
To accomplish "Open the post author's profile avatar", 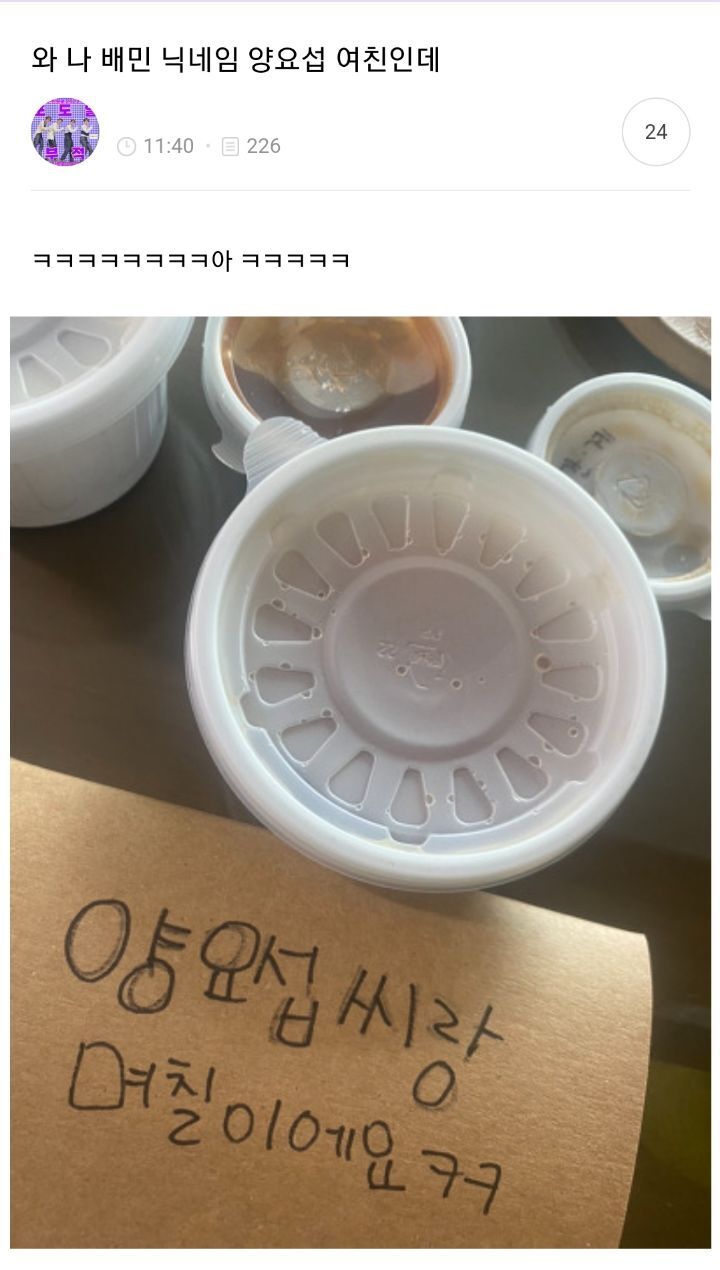I will tap(66, 132).
